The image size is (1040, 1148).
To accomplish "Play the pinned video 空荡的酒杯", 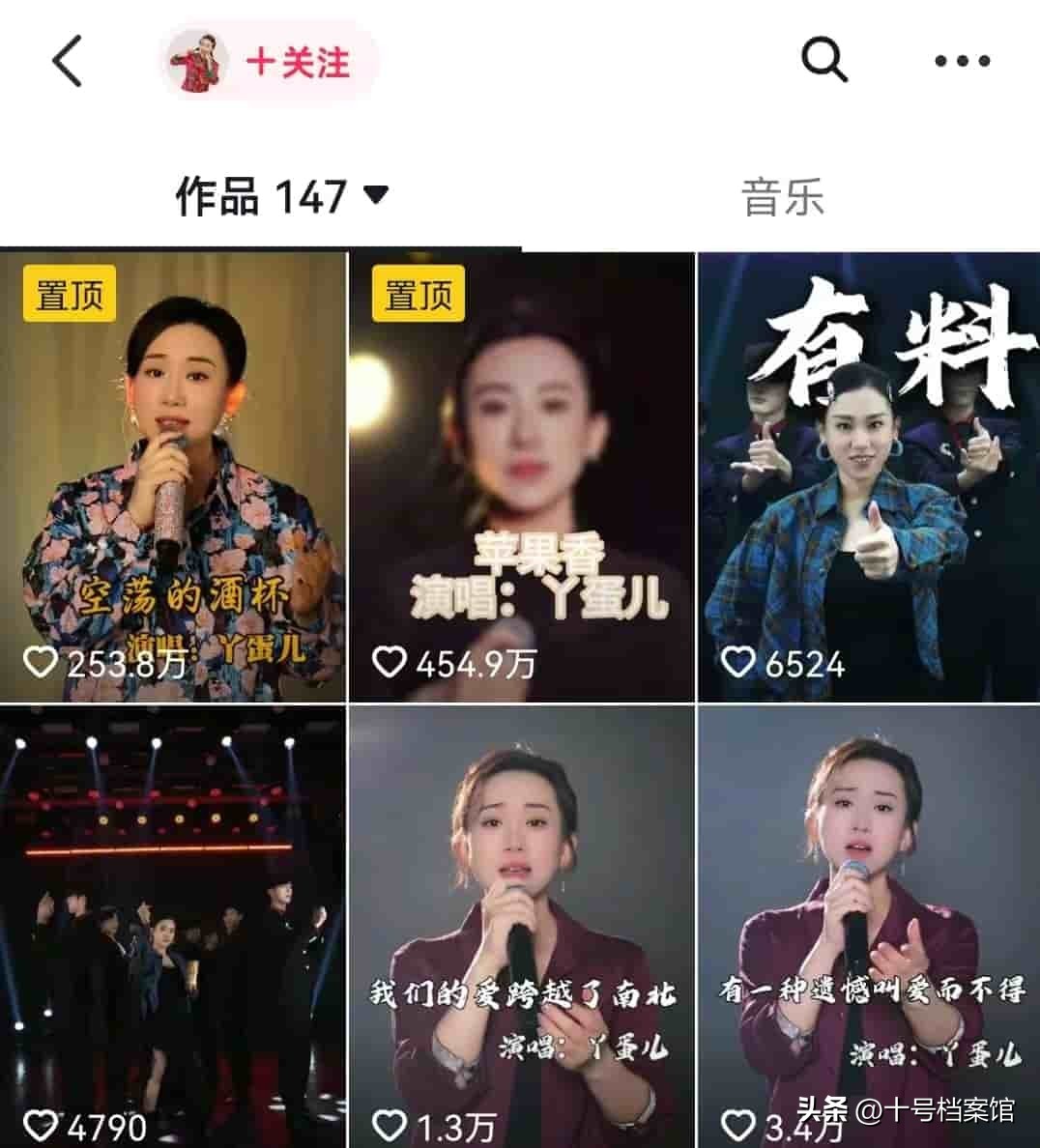I will point(173,476).
